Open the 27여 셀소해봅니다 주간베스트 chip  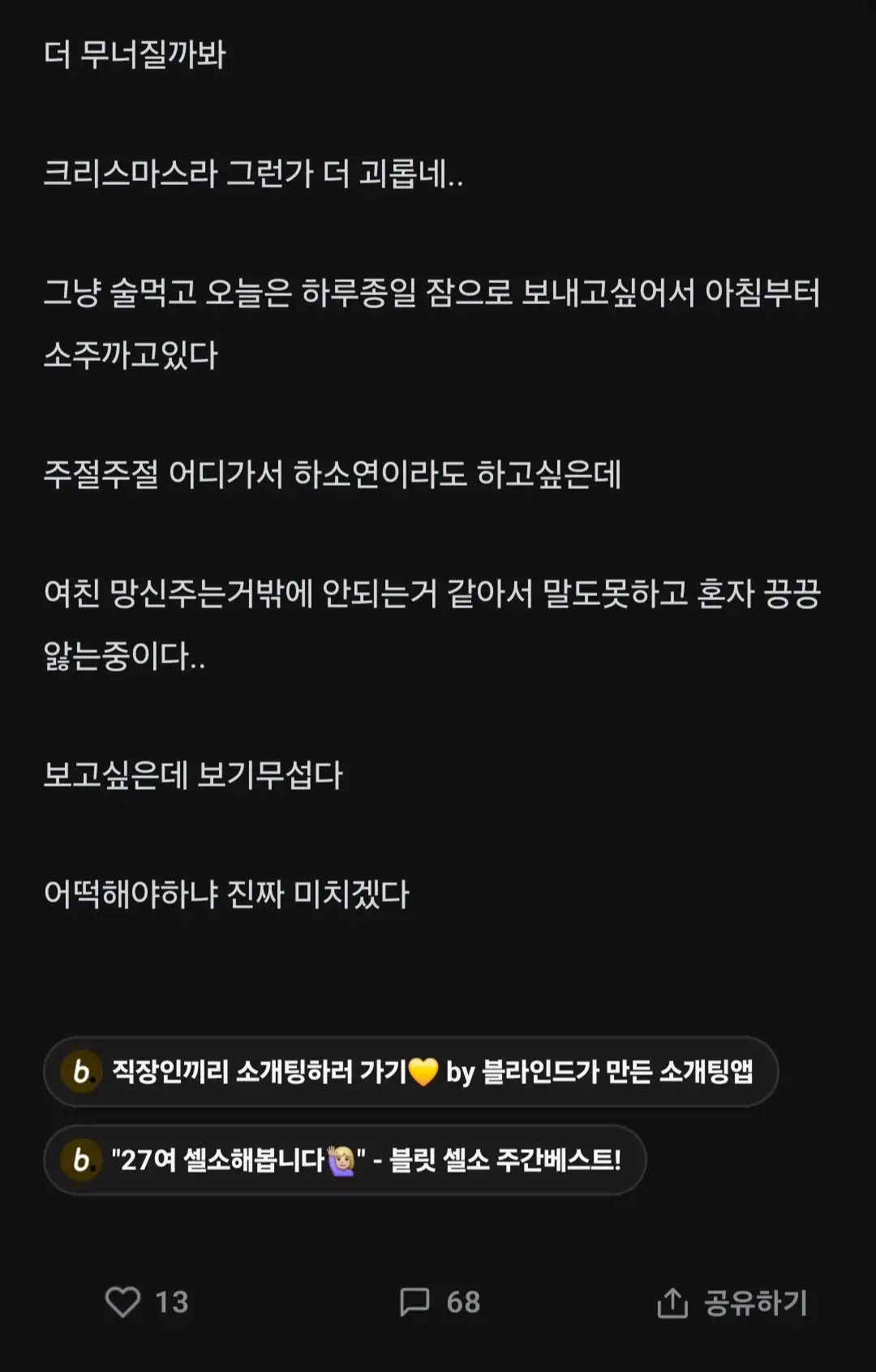pyautogui.click(x=345, y=1160)
